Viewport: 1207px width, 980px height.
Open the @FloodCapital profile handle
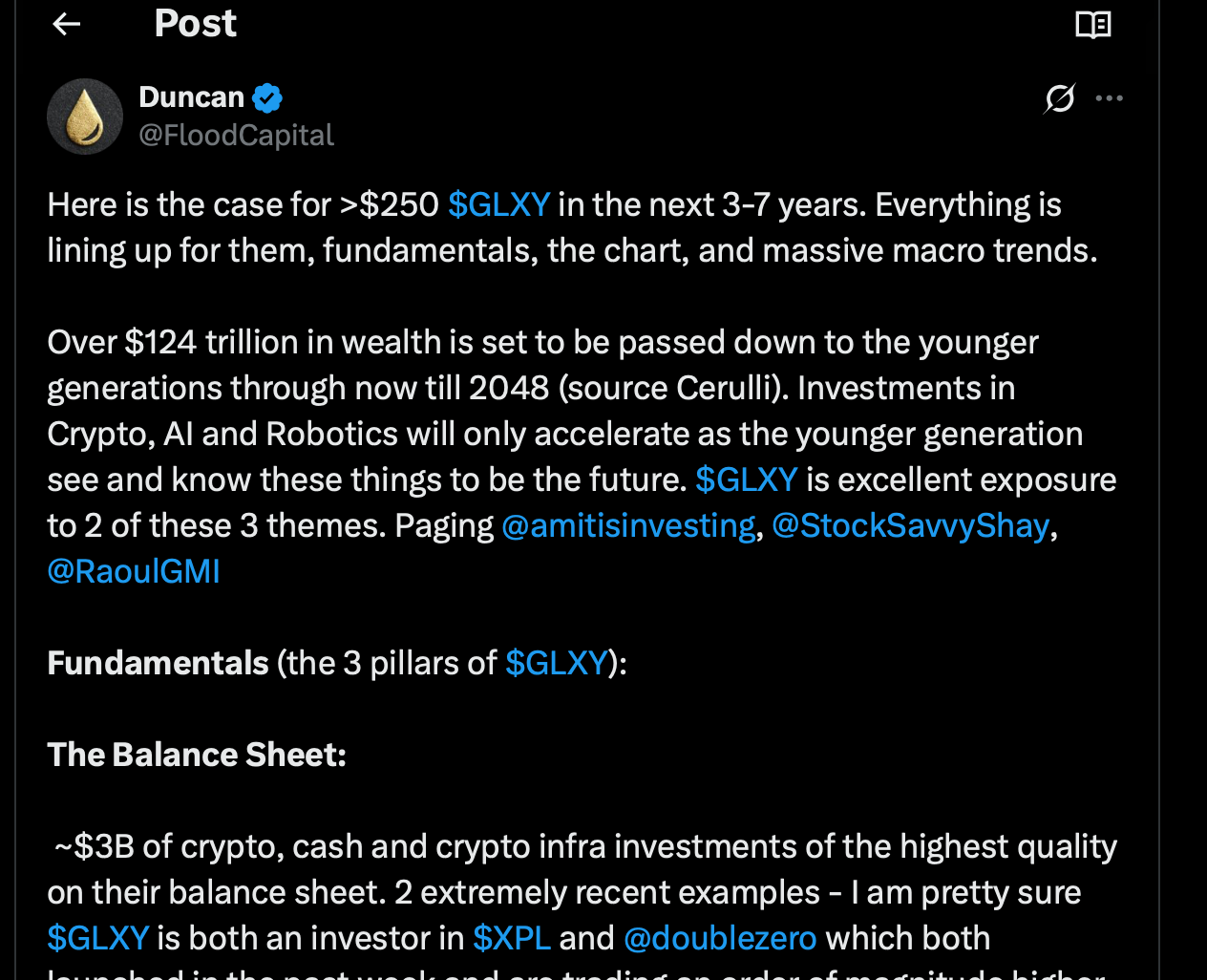(236, 136)
